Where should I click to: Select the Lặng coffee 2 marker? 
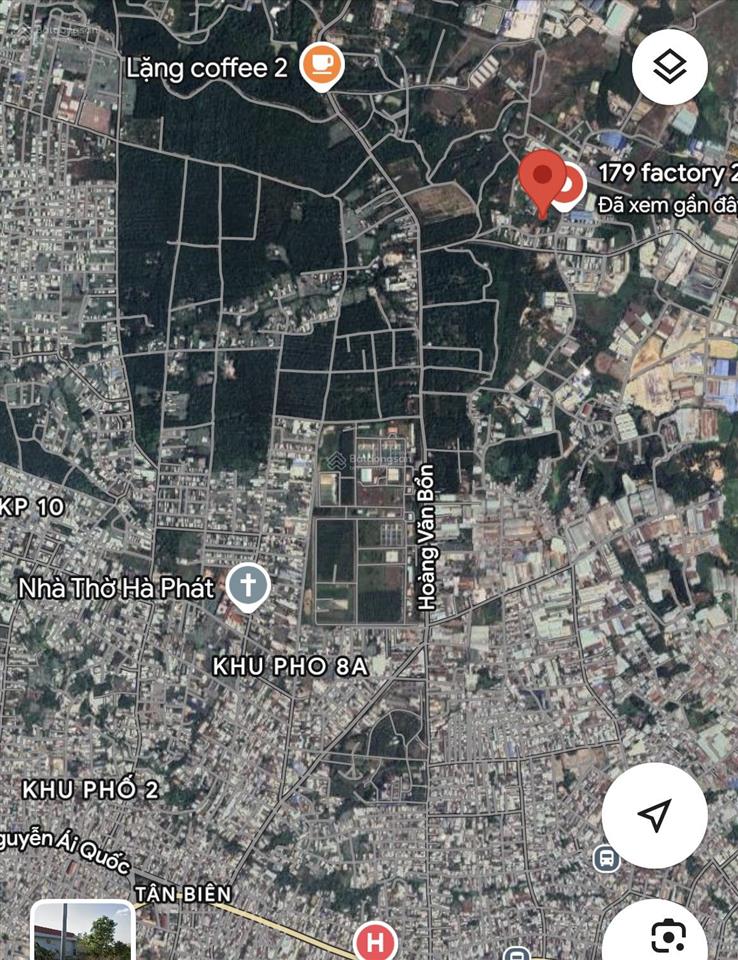[321, 67]
